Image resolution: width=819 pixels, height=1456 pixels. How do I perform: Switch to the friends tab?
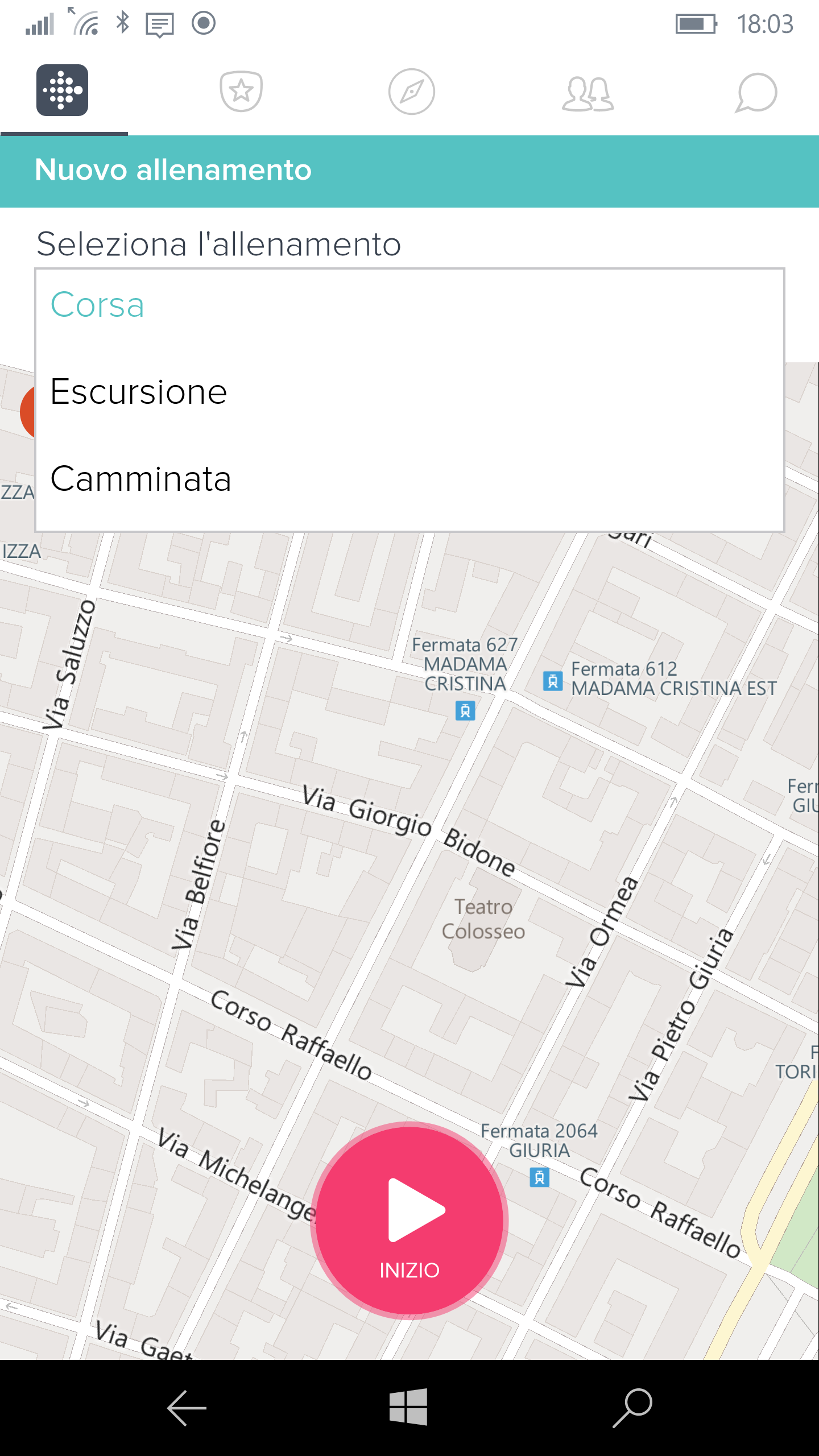pyautogui.click(x=588, y=93)
